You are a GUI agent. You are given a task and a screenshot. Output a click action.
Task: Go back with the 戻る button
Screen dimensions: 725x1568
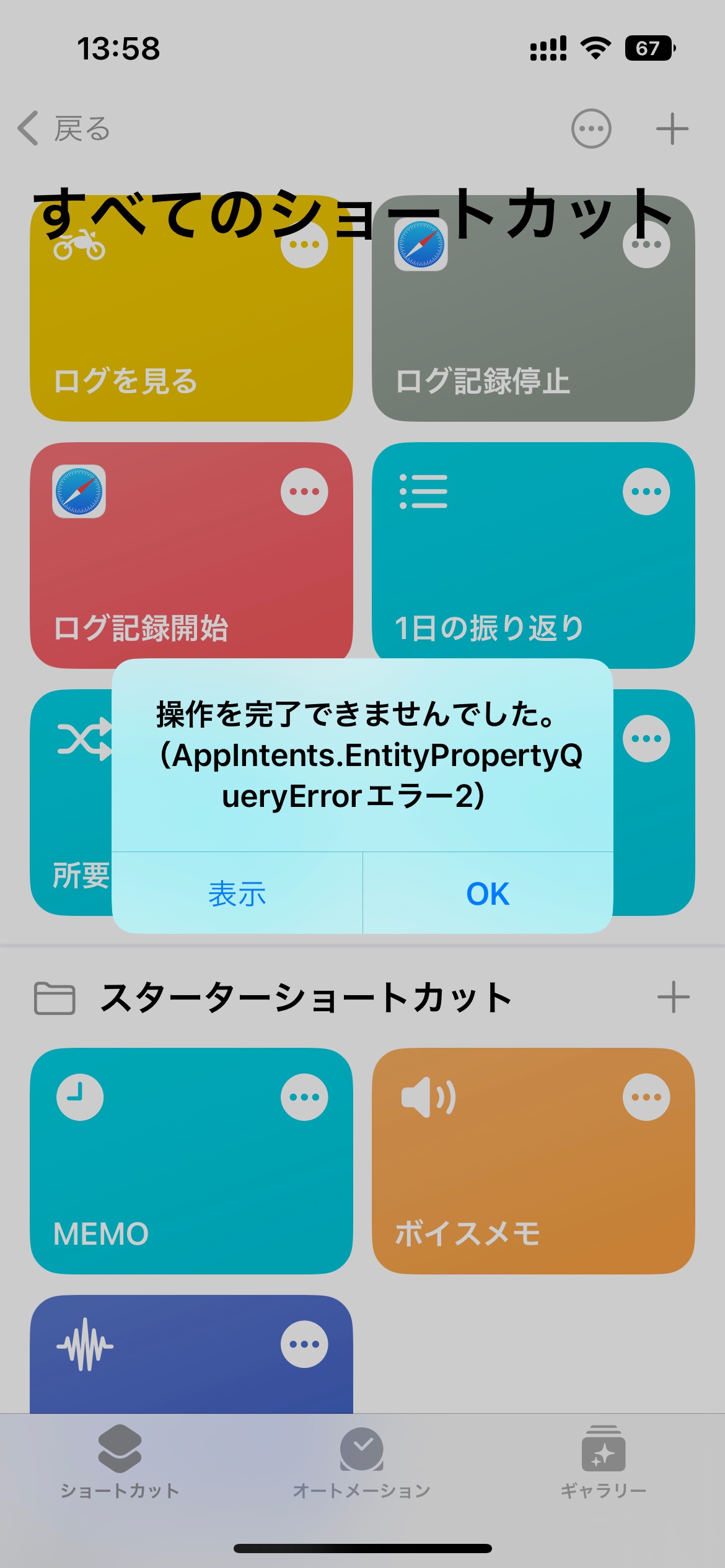pyautogui.click(x=64, y=129)
